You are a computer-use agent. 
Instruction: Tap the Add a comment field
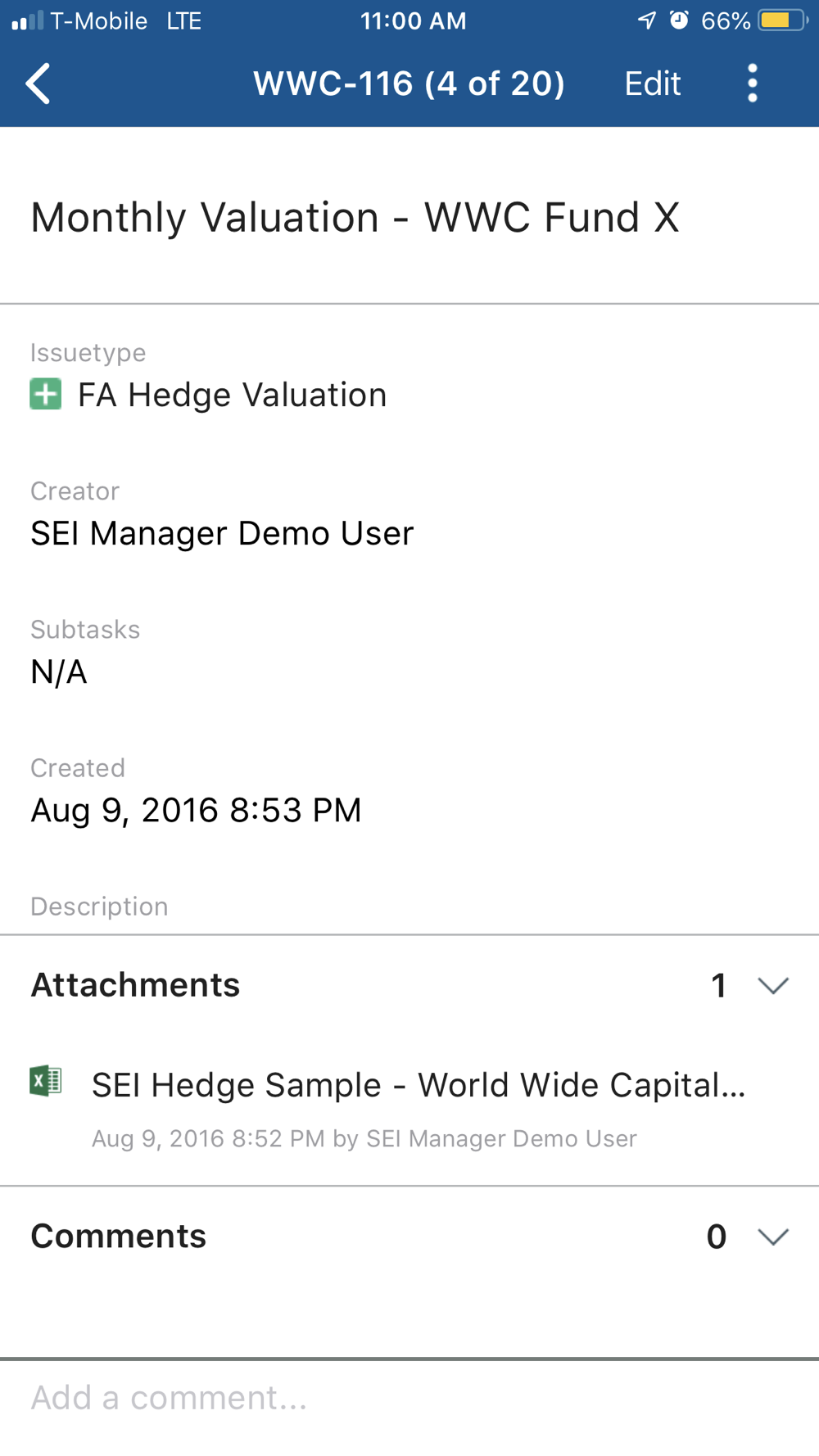click(409, 1399)
